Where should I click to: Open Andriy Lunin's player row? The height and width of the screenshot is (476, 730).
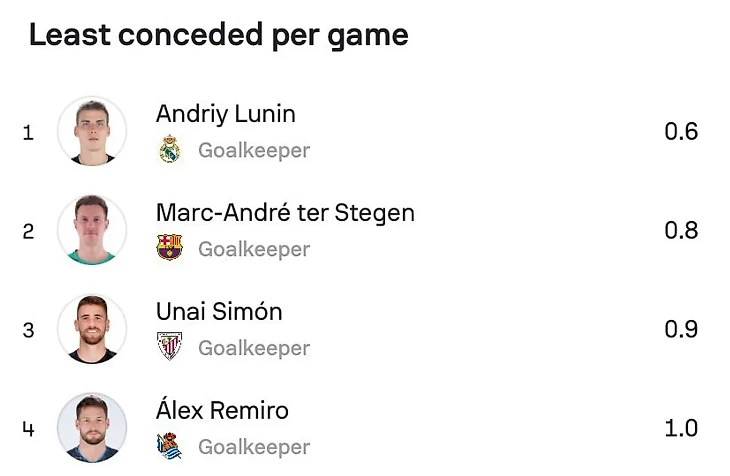pos(226,114)
